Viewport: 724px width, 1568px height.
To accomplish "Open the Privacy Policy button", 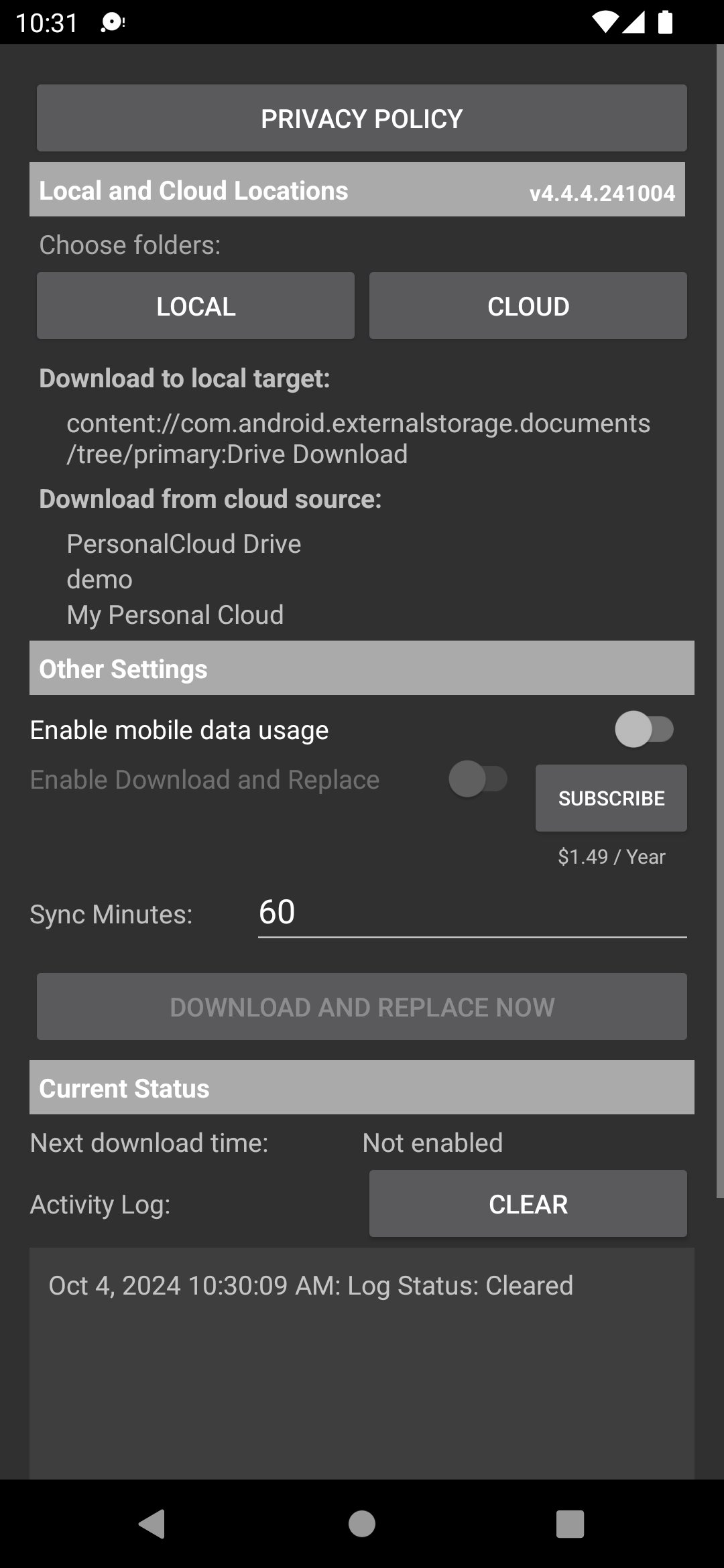I will click(x=362, y=118).
